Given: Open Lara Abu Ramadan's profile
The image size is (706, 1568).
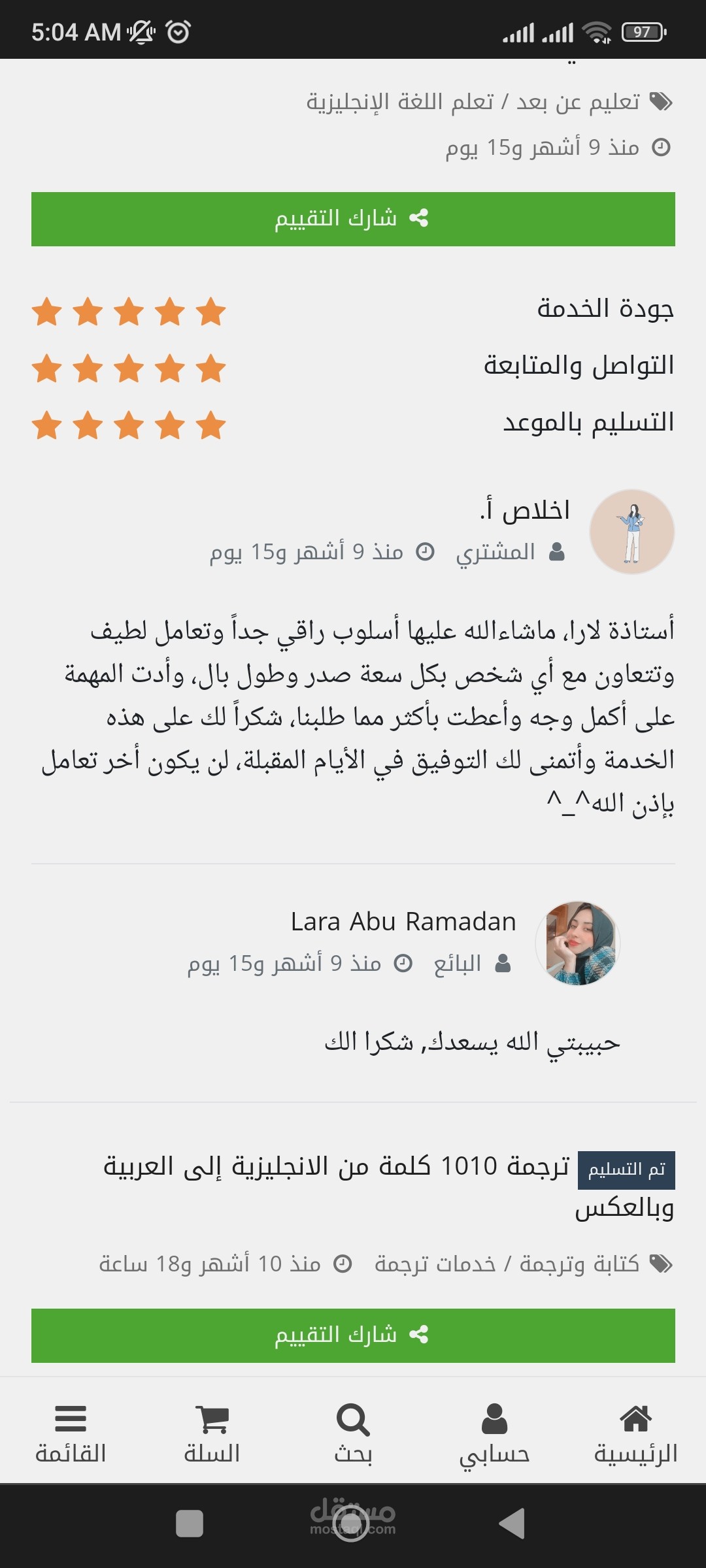Looking at the screenshot, I should (403, 922).
